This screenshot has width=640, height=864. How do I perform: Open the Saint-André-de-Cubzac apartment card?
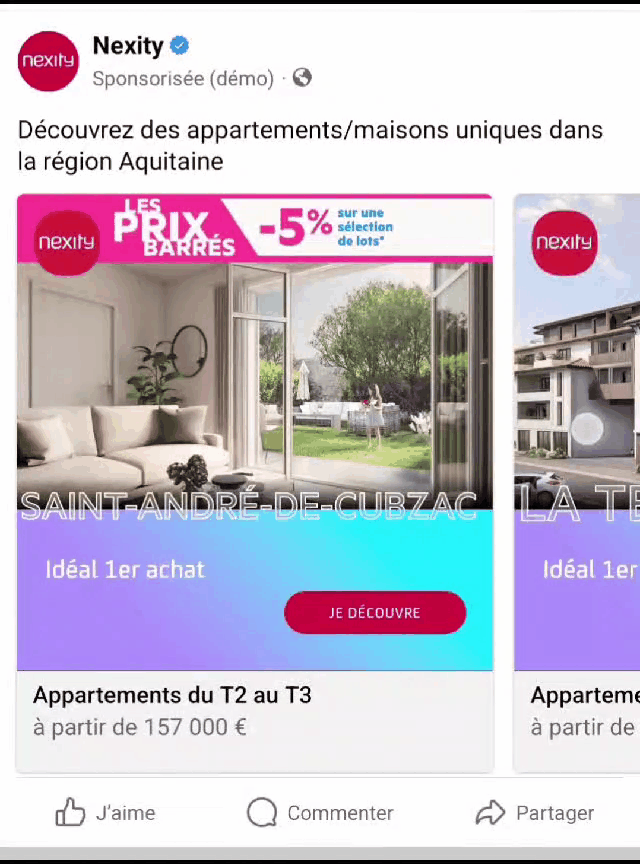(x=255, y=400)
